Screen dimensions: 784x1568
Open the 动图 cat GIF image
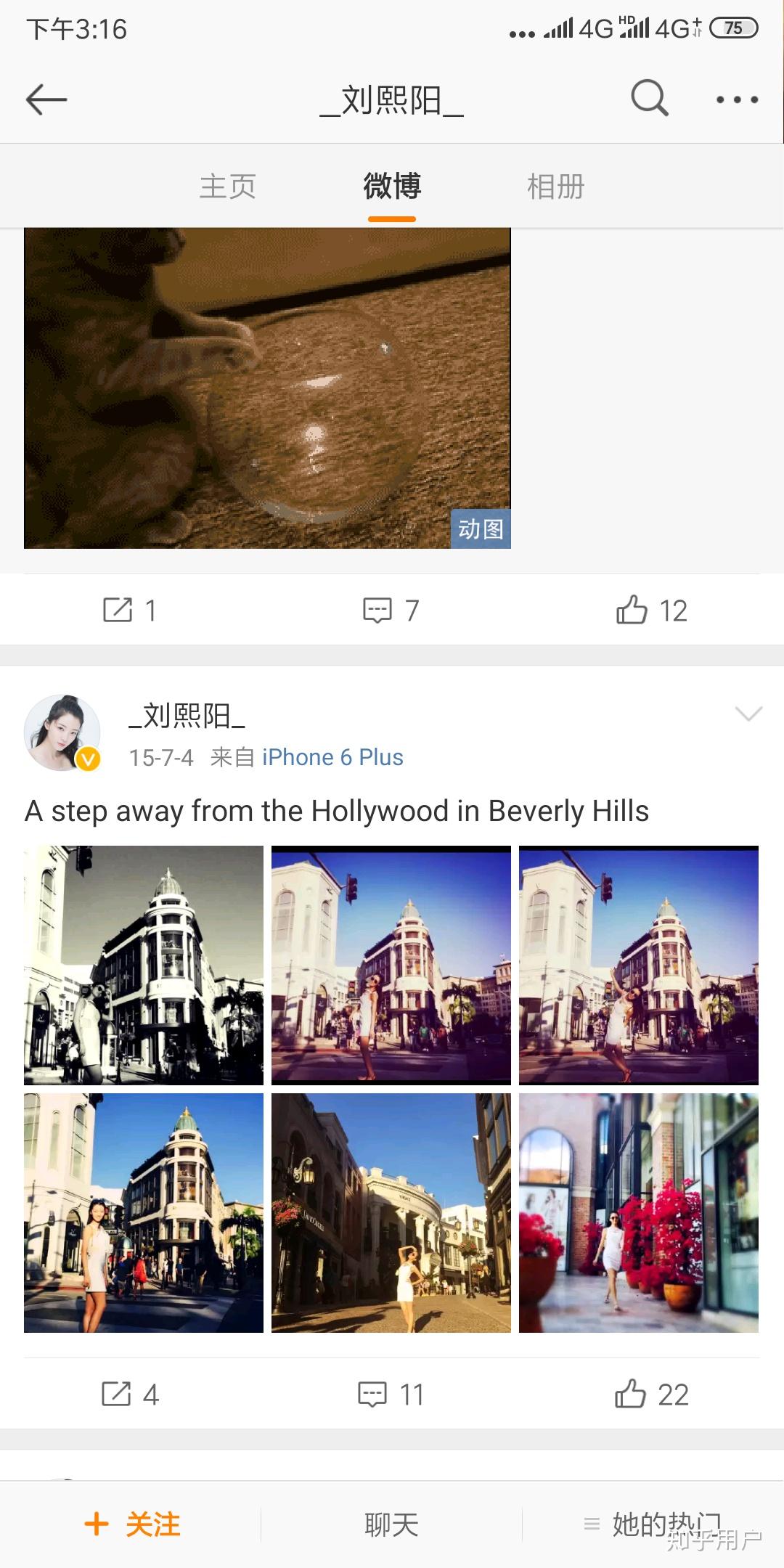pos(267,388)
